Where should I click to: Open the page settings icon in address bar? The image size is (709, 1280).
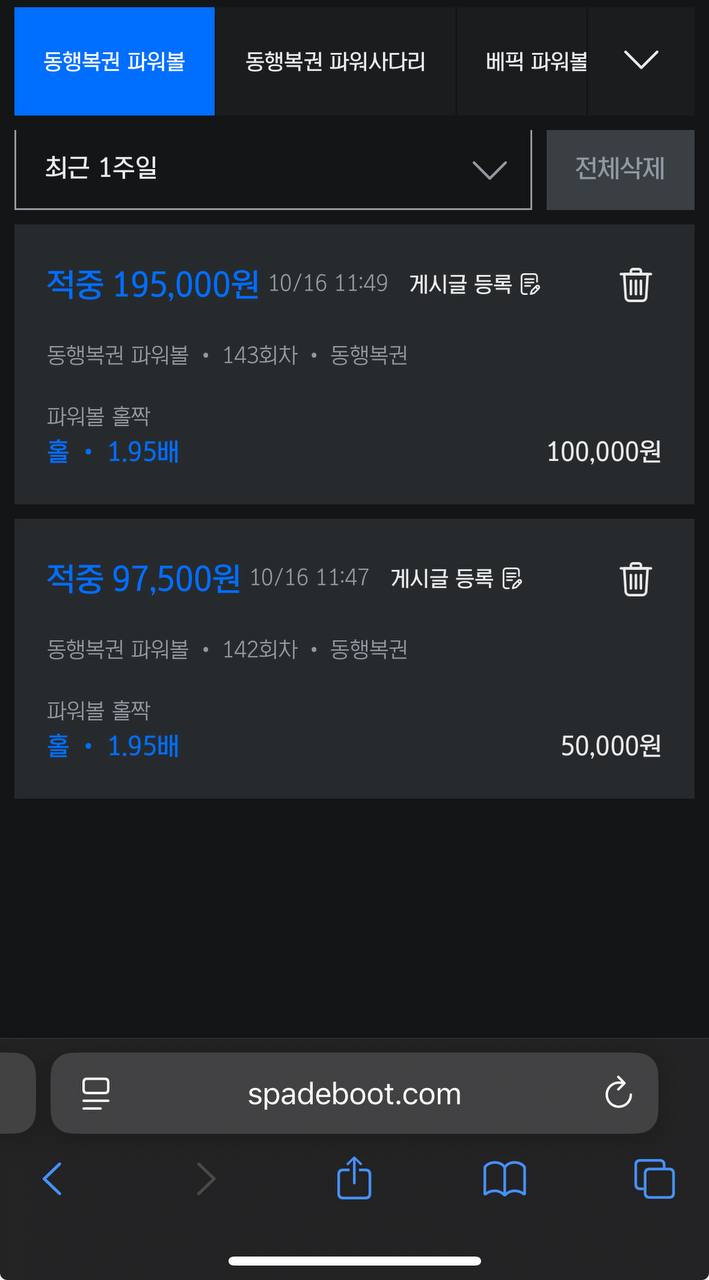click(96, 1093)
